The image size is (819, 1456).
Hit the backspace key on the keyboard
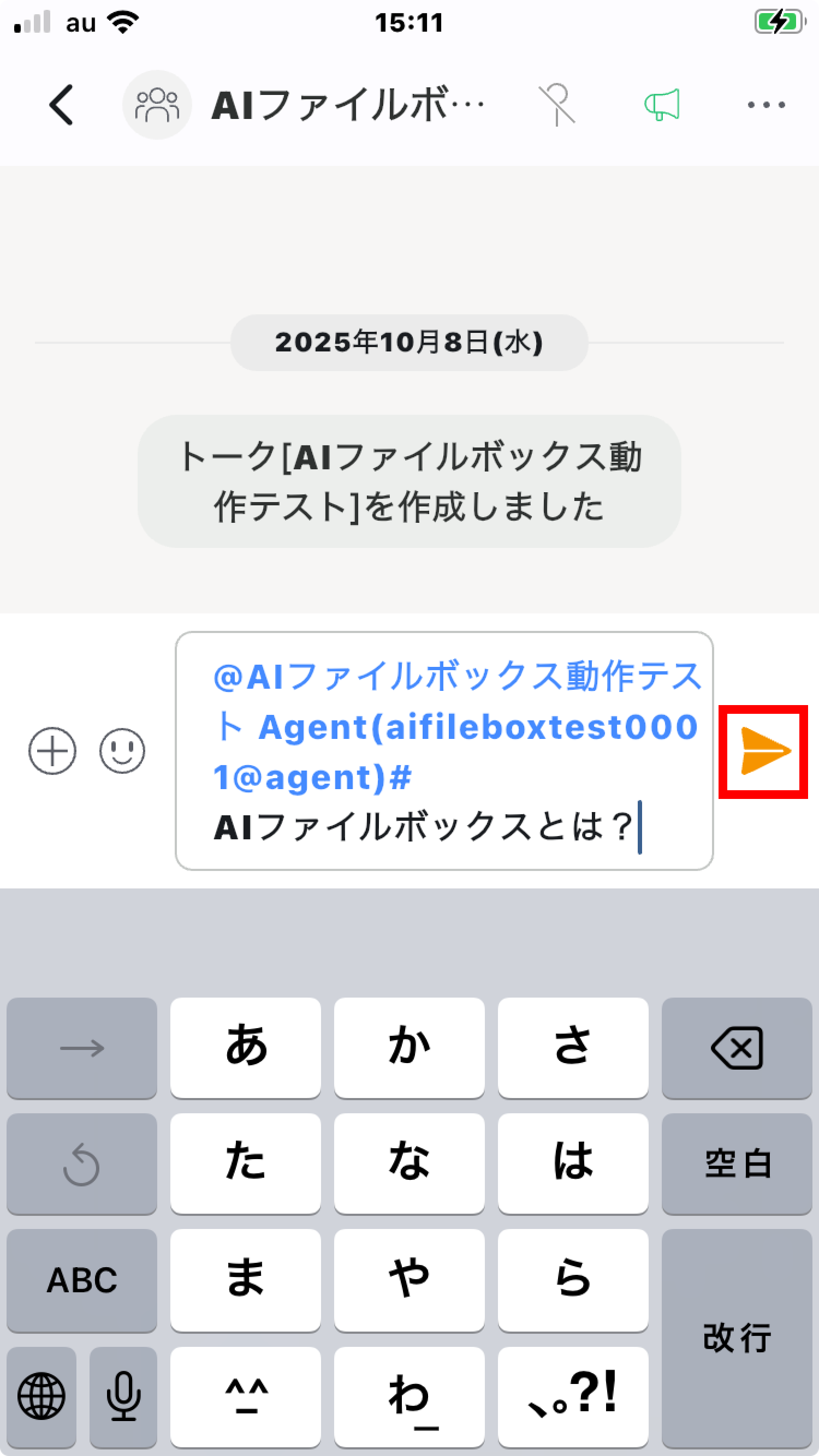(x=737, y=1047)
